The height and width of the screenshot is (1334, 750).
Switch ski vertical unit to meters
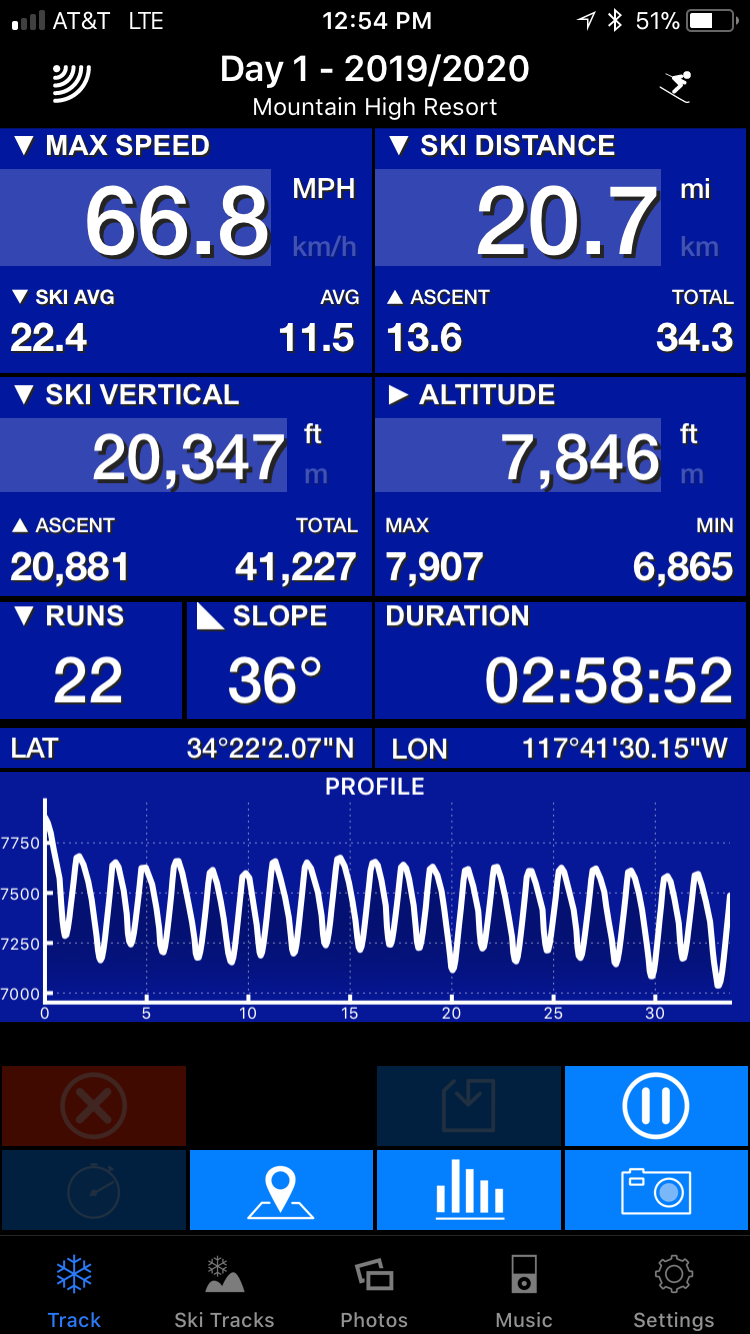(315, 474)
